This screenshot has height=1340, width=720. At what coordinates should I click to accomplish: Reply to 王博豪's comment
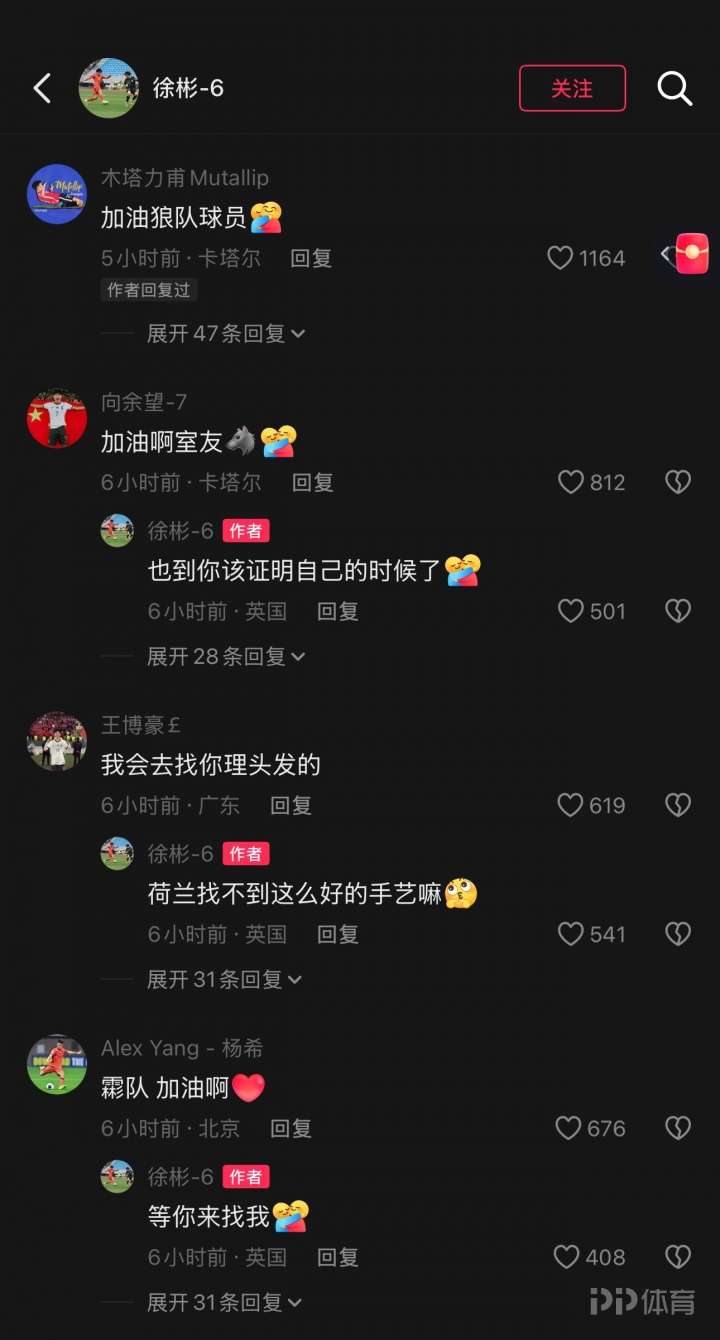[x=291, y=806]
